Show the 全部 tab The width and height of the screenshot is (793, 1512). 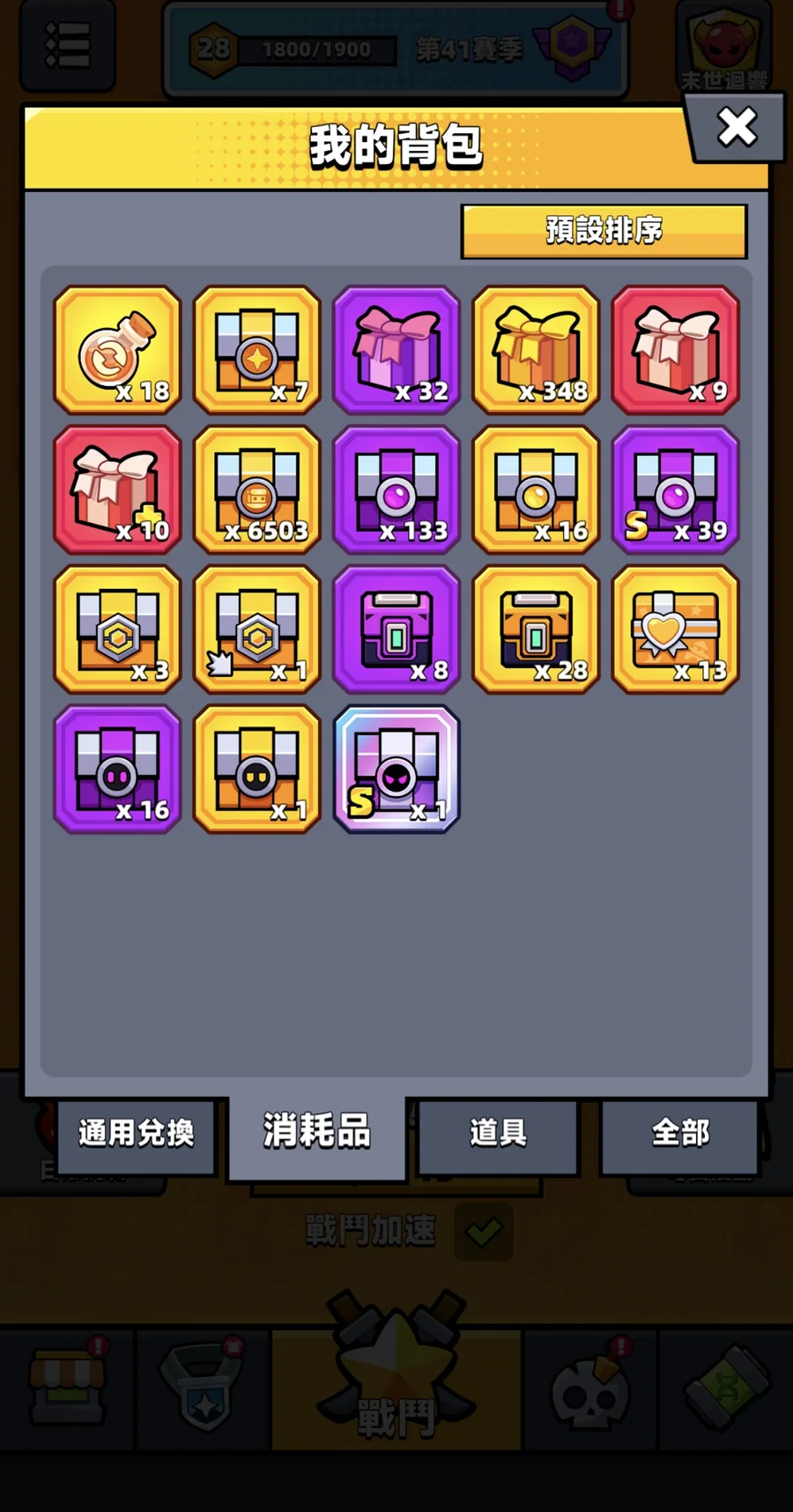pyautogui.click(x=680, y=1134)
